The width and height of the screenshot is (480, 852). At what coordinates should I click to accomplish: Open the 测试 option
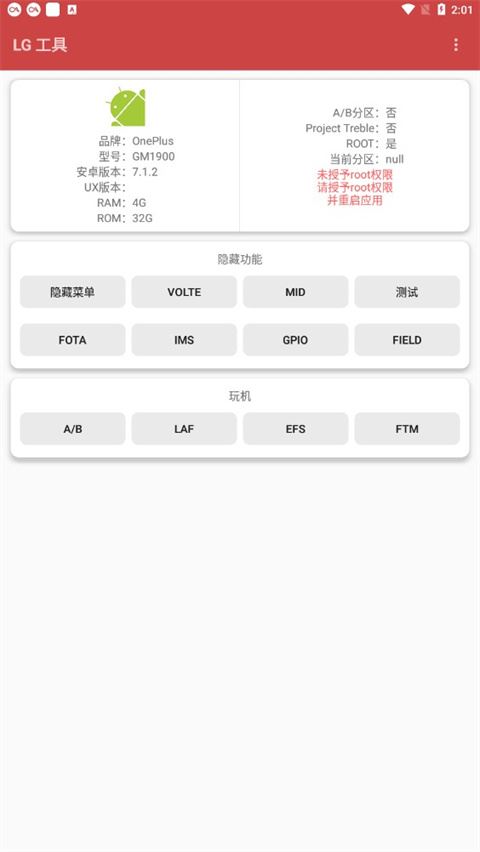[x=407, y=292]
